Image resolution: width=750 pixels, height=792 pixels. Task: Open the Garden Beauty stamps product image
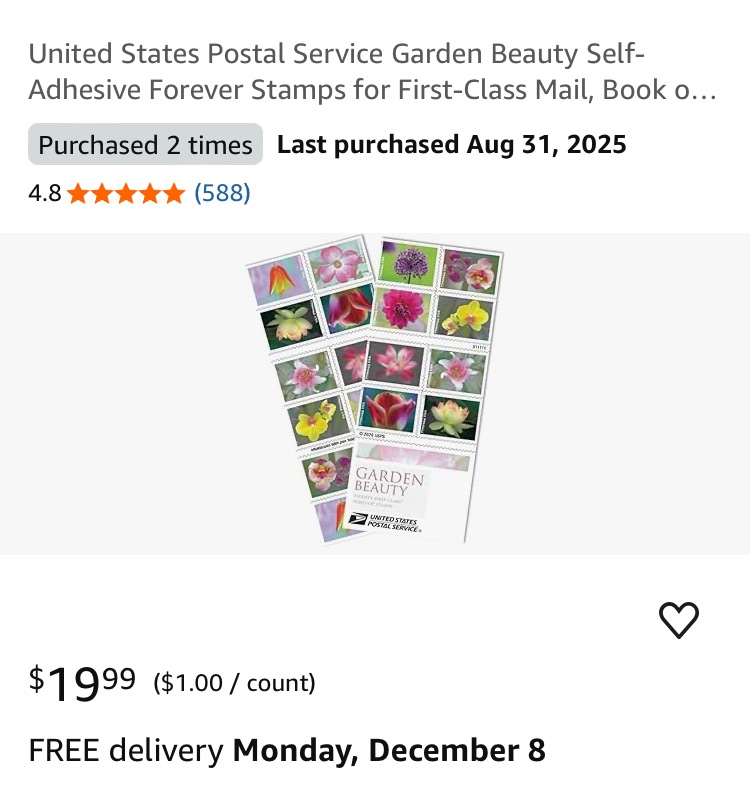point(375,393)
